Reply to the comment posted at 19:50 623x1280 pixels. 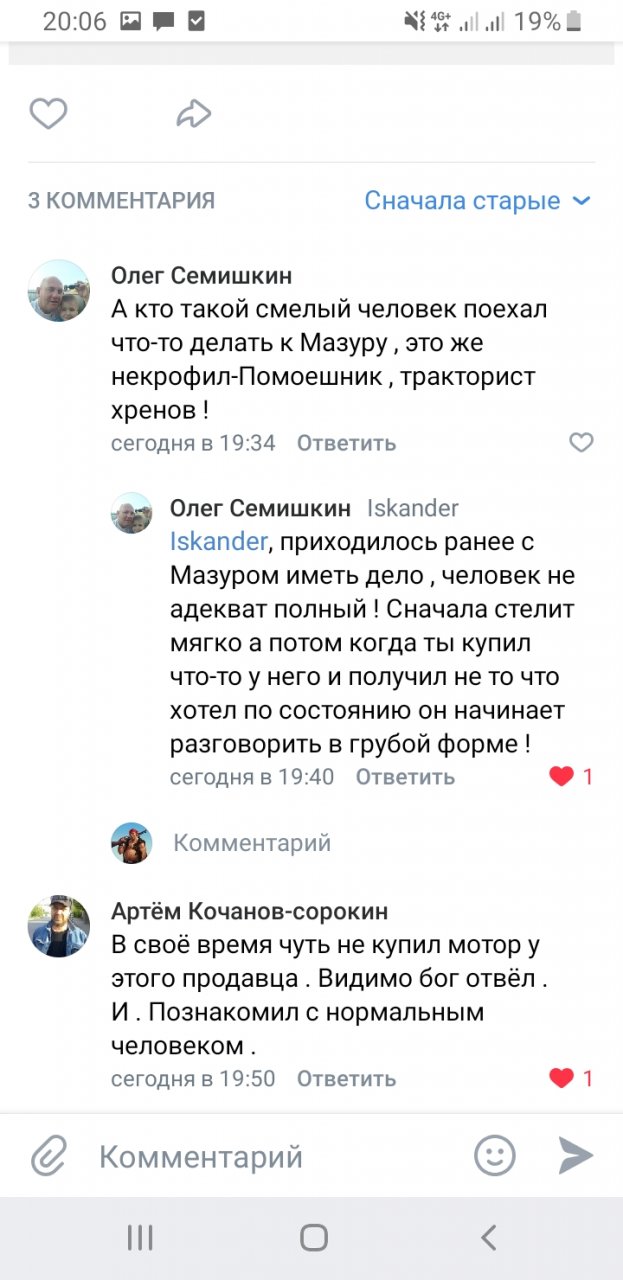click(346, 1079)
